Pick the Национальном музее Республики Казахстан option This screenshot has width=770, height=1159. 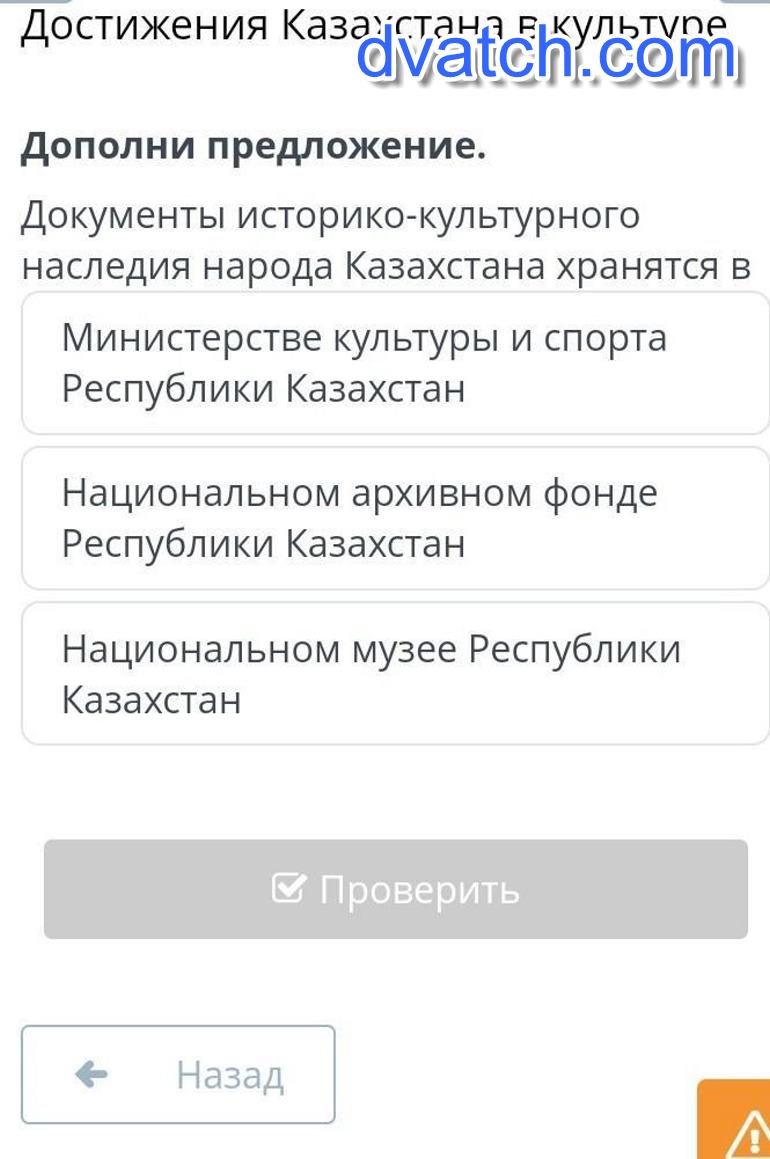(x=395, y=674)
